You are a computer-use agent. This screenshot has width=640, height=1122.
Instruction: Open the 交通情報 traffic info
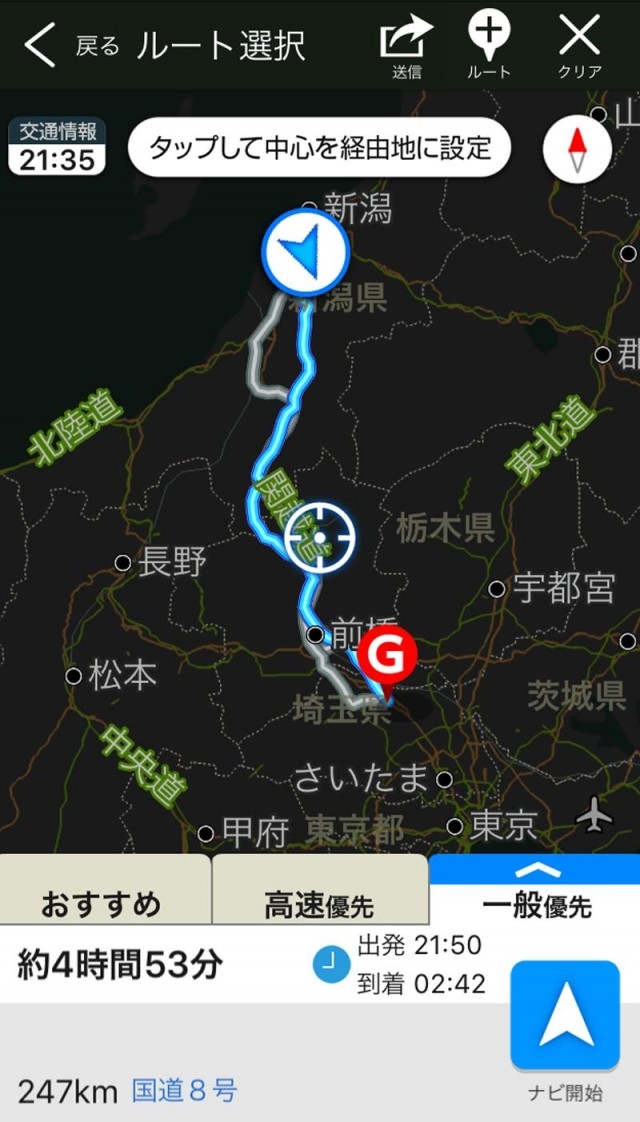57,147
